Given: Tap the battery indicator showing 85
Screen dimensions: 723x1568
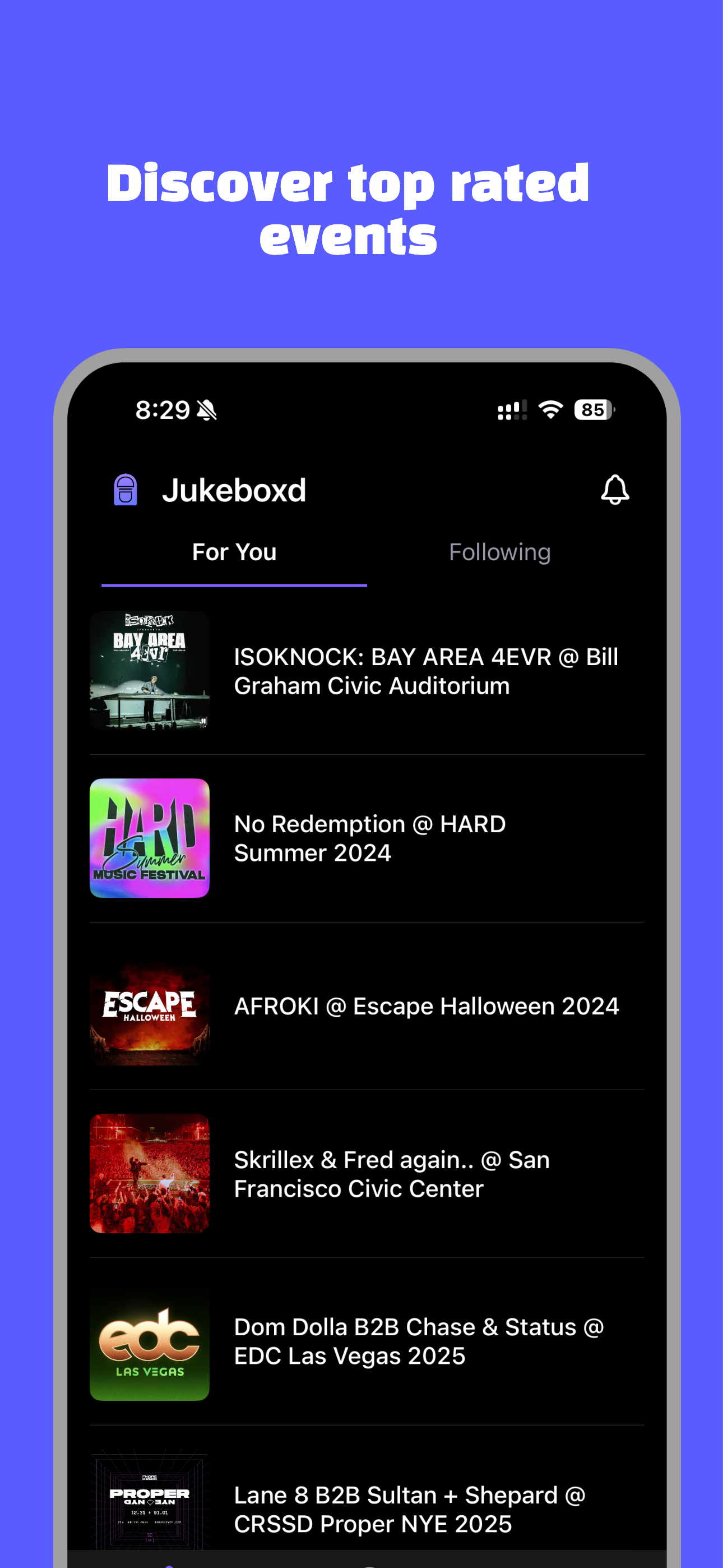Looking at the screenshot, I should coord(591,411).
